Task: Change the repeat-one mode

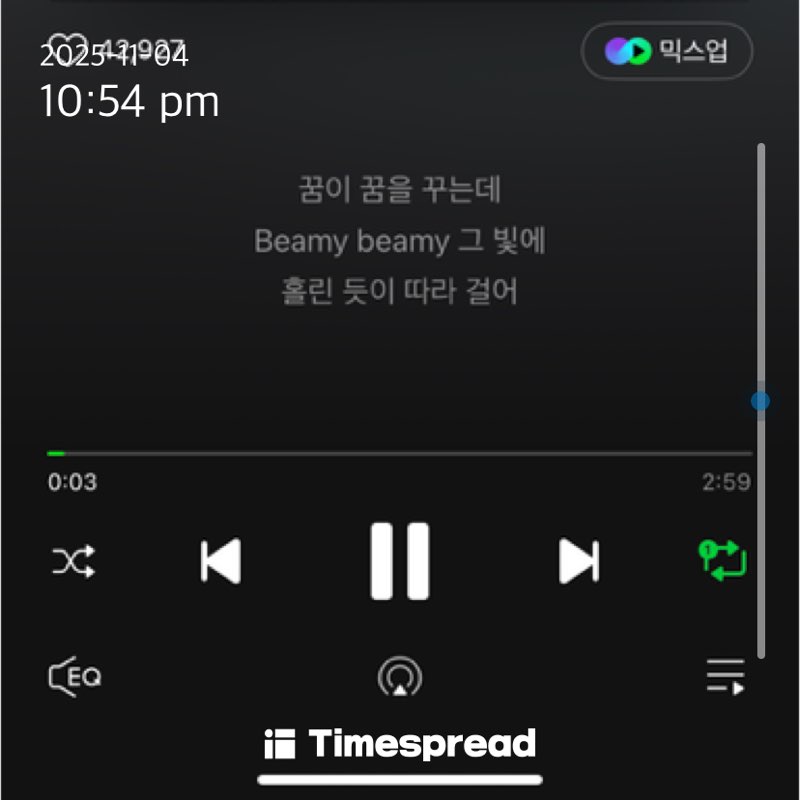Action: (x=723, y=560)
